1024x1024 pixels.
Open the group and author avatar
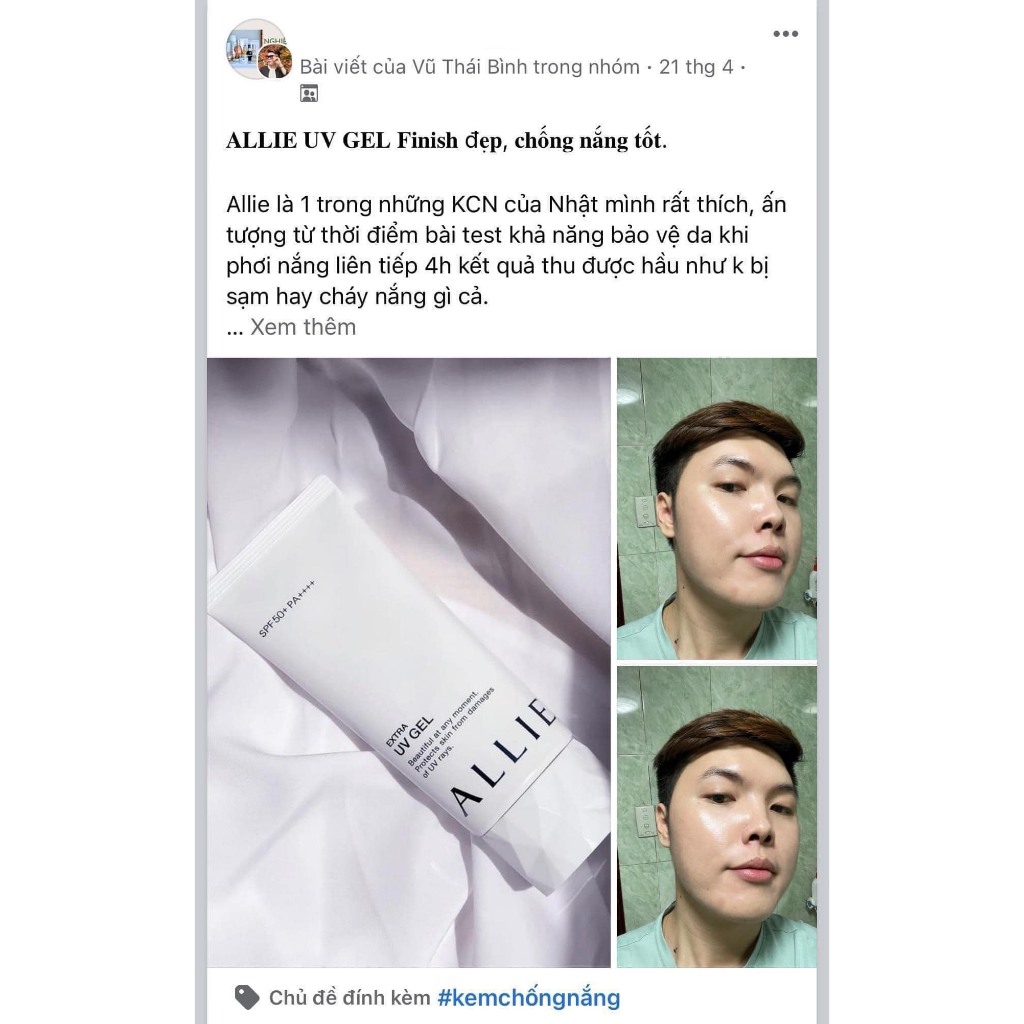(x=259, y=51)
